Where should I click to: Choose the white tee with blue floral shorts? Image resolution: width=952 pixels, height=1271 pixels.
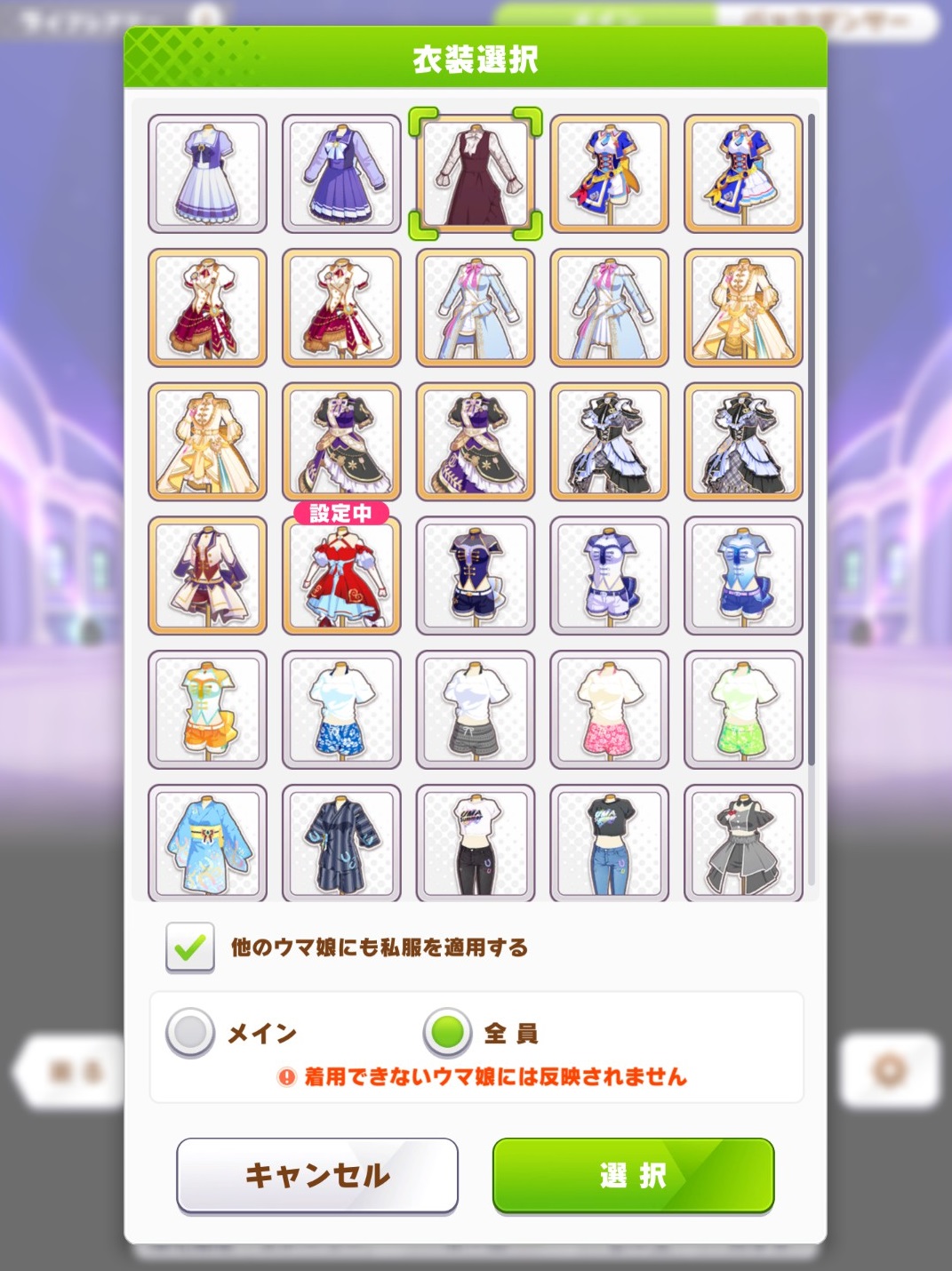click(341, 709)
